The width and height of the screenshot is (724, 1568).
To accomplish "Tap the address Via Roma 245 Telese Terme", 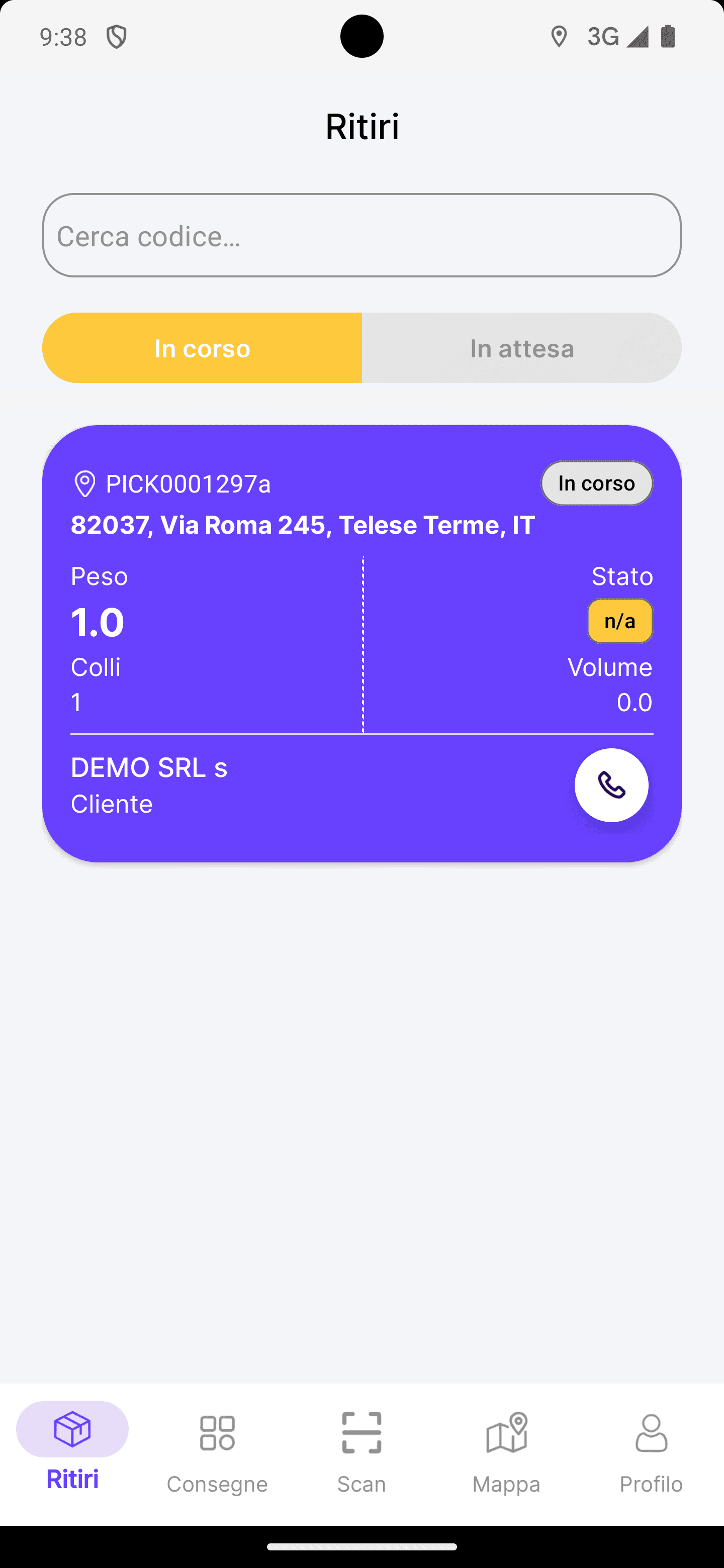I will tap(303, 525).
